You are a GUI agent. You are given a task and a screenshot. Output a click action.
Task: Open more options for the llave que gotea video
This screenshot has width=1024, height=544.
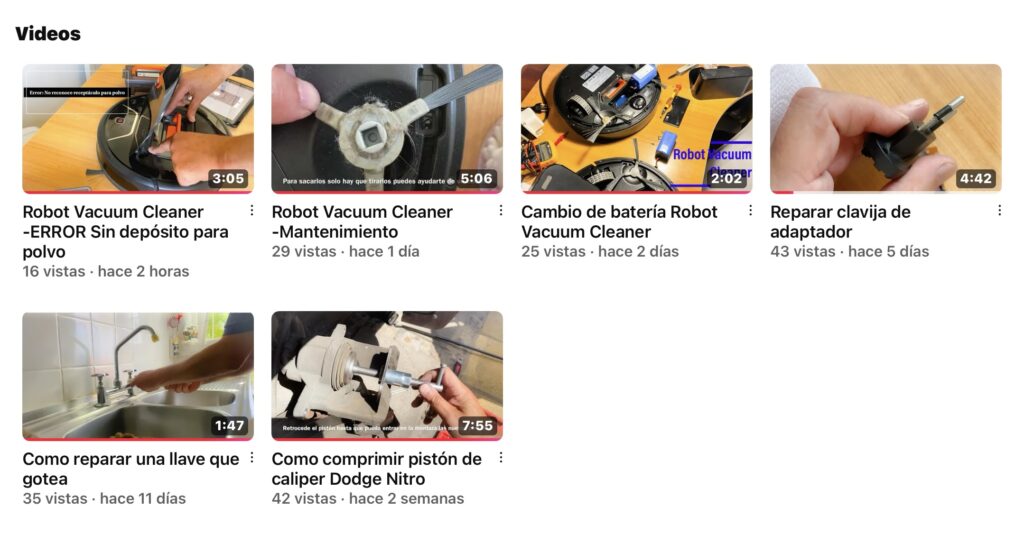251,458
